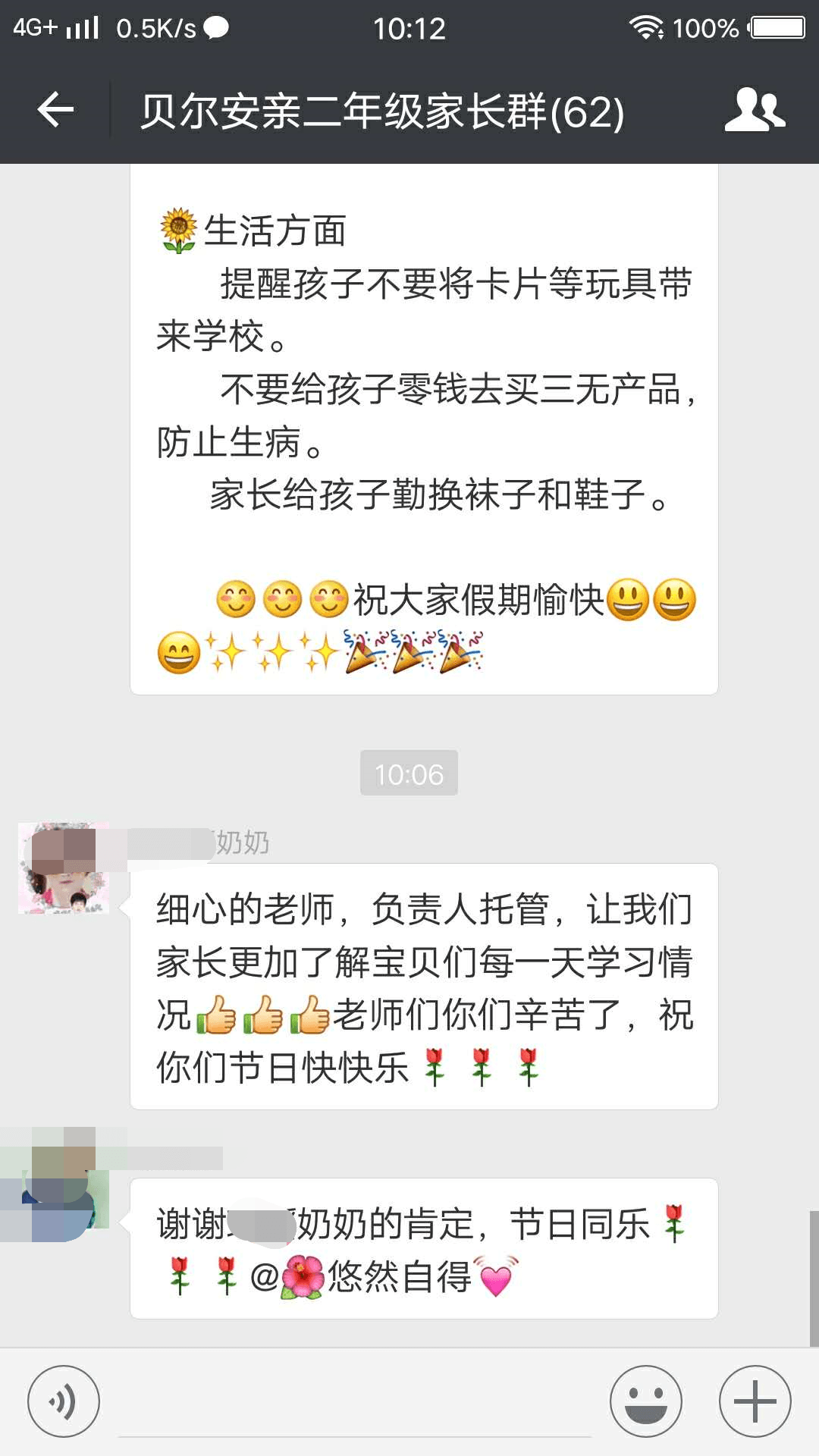Open the grandma sender's avatar profile

[64, 868]
